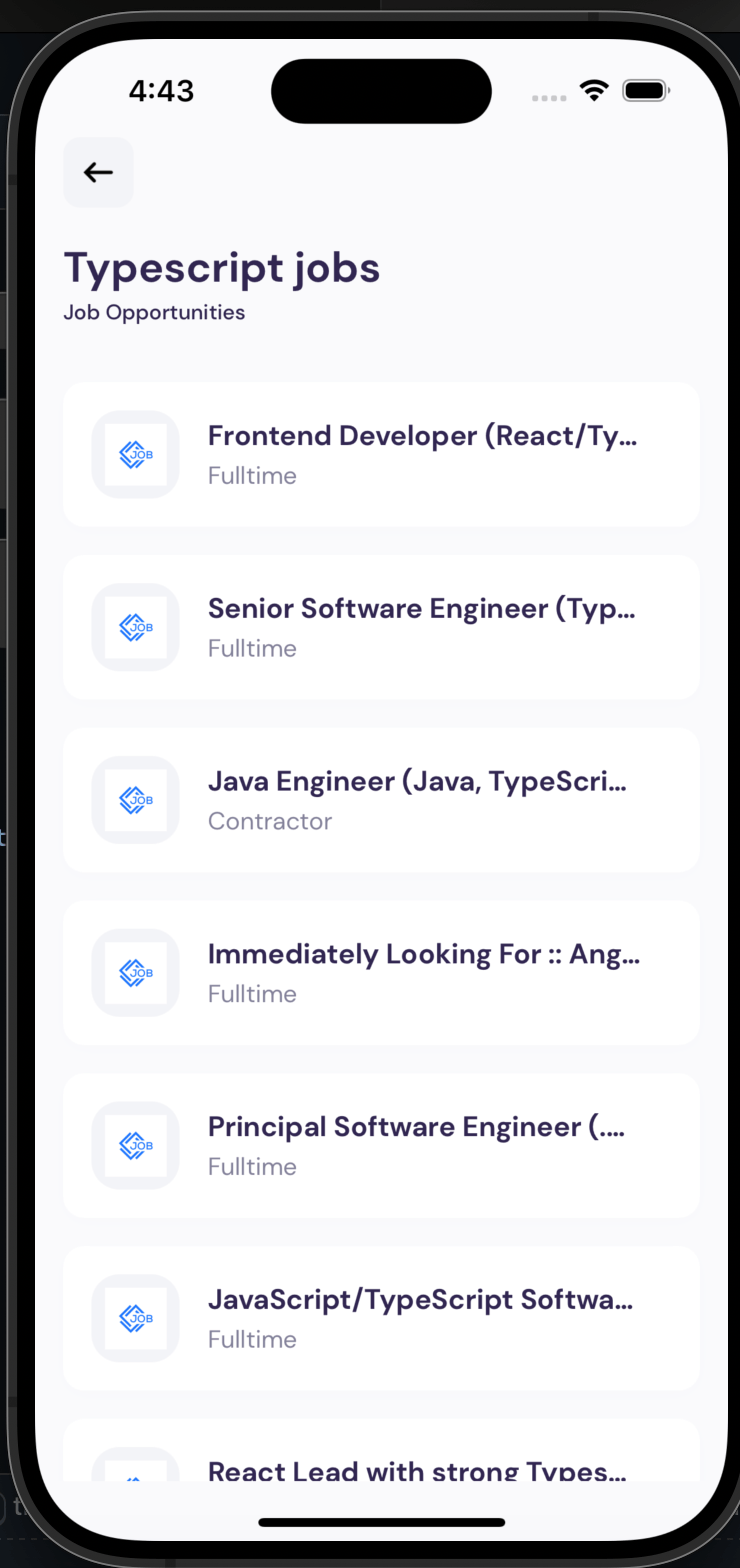Open the Frontend Developer (React/Ty… job card
The width and height of the screenshot is (740, 1568).
381,454
